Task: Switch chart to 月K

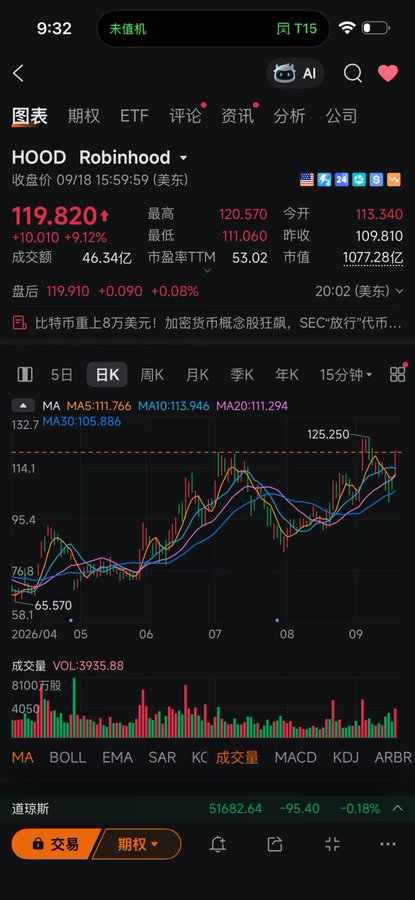Action: pos(197,375)
